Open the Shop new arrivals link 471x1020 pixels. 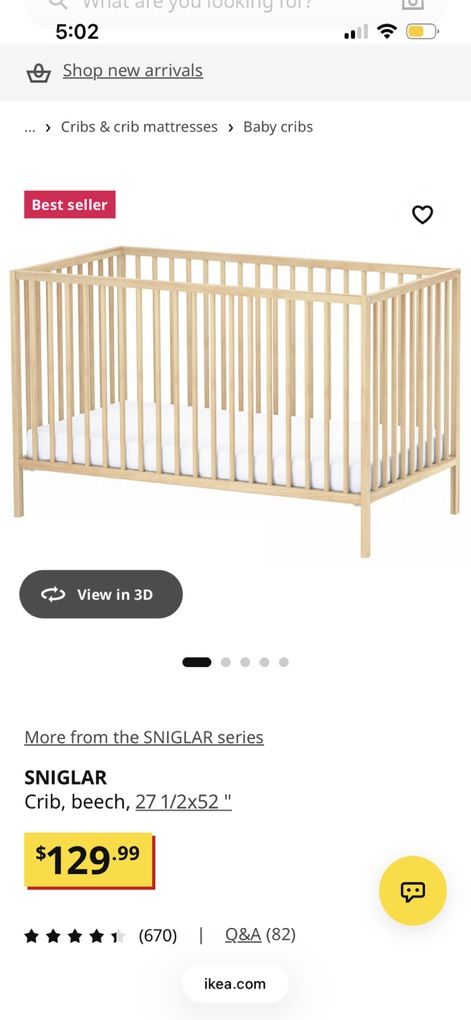tap(133, 71)
